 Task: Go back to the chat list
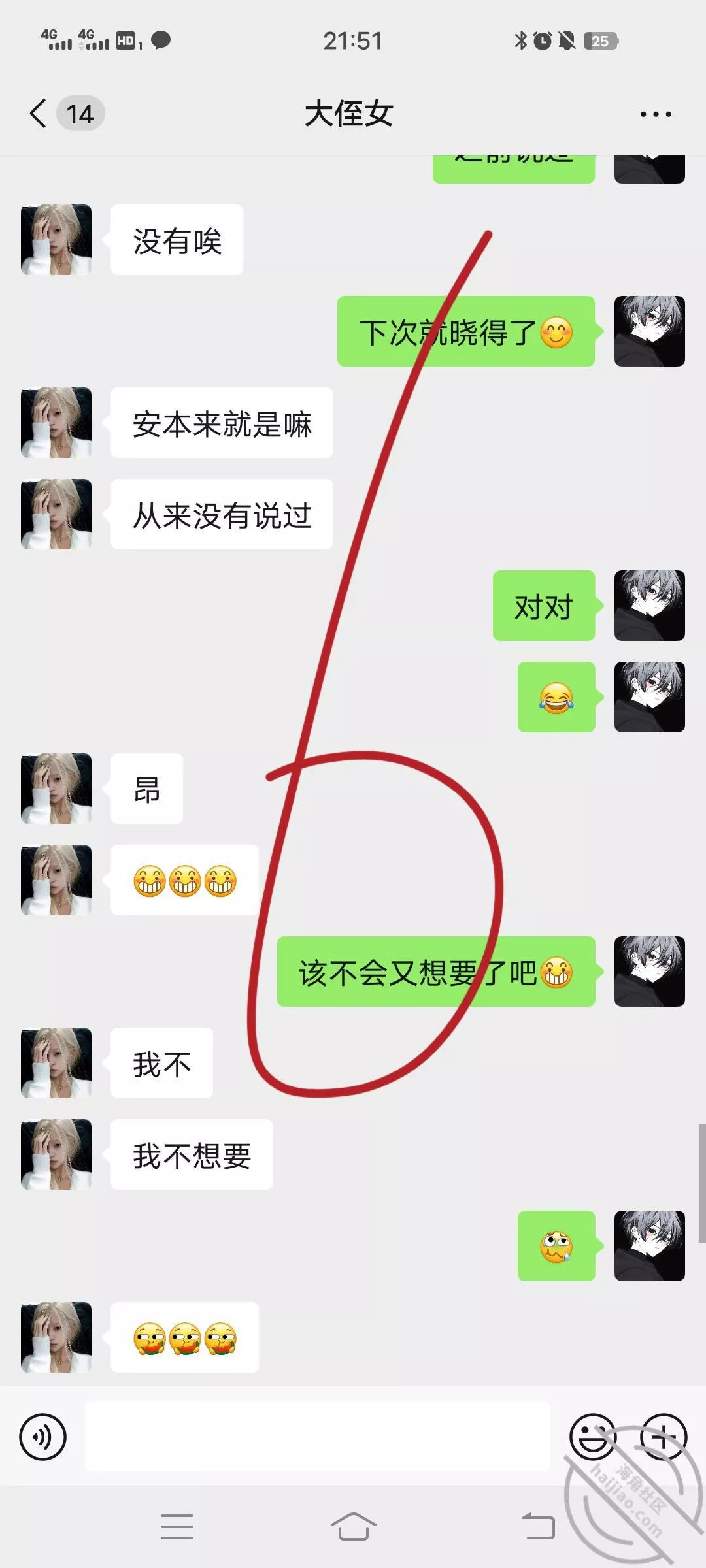point(39,114)
